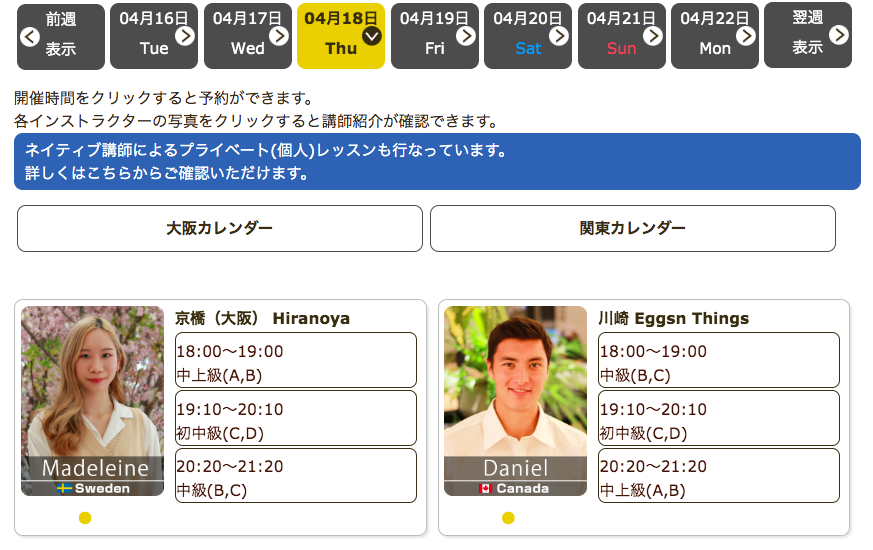Go to the next week (翌週表示)
Image resolution: width=873 pixels, height=550 pixels.
tap(807, 36)
